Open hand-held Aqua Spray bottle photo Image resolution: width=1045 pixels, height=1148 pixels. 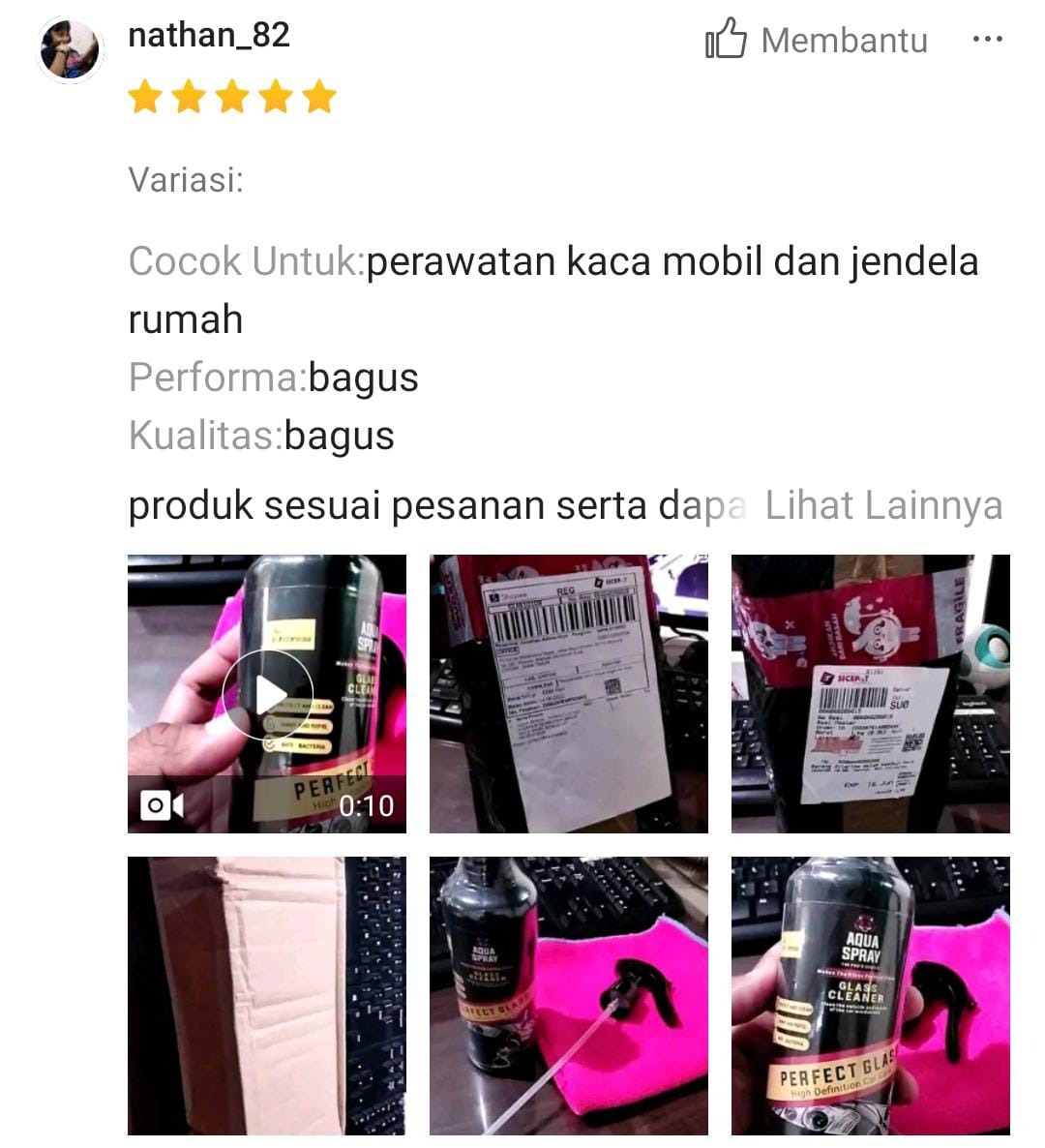pyautogui.click(x=870, y=995)
